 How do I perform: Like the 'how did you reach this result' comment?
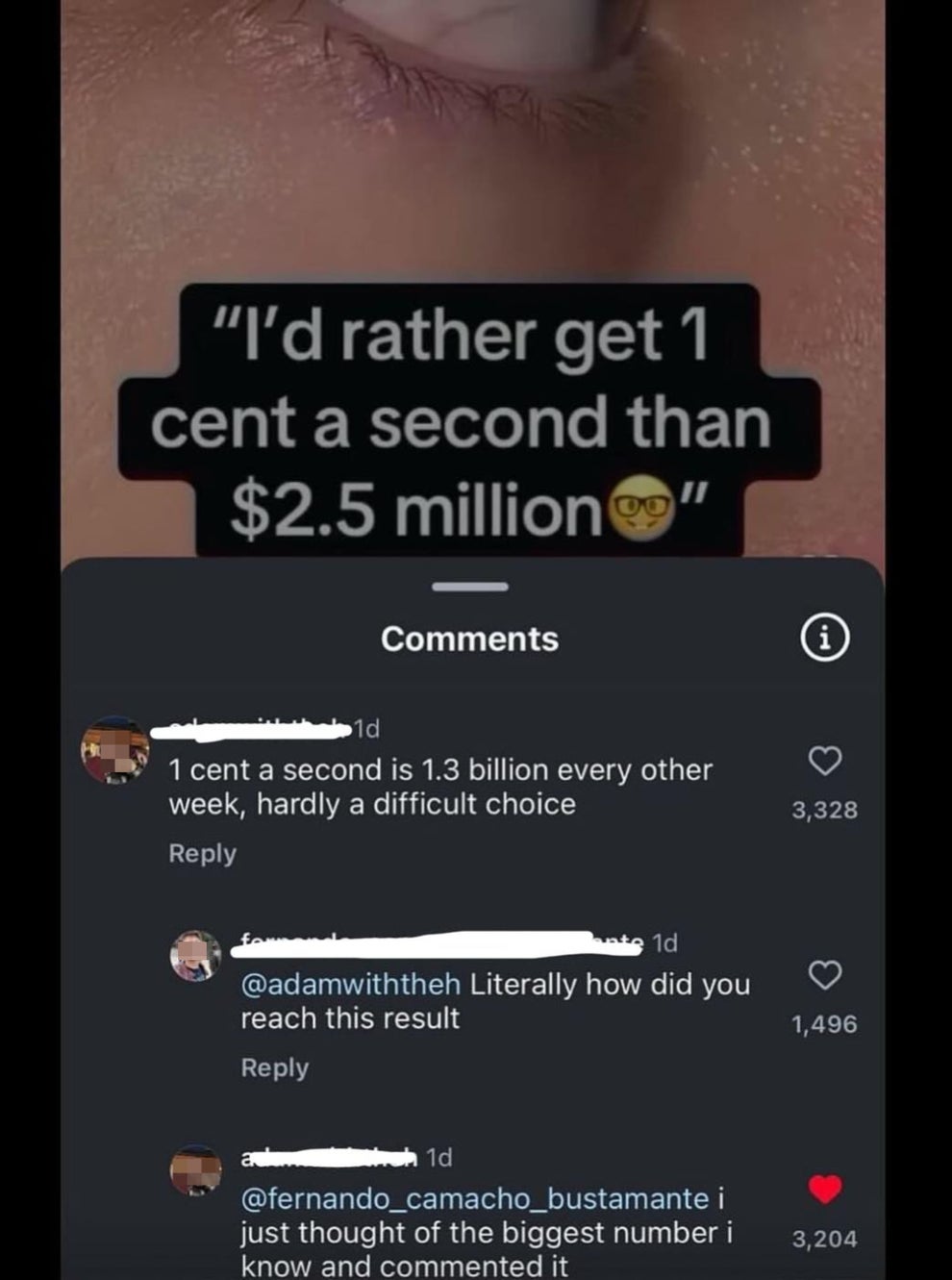pos(824,975)
